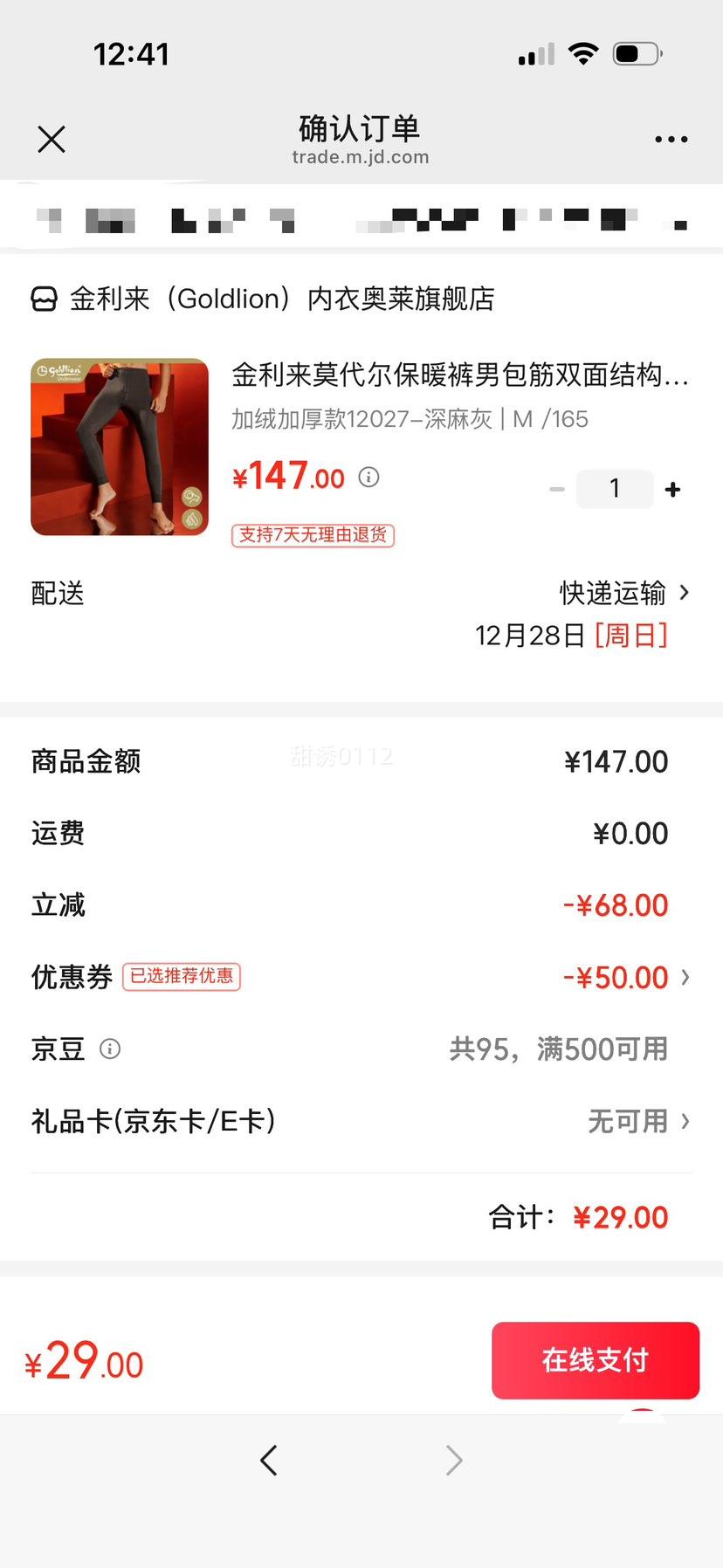Tap the close X to exit order page

[x=51, y=139]
